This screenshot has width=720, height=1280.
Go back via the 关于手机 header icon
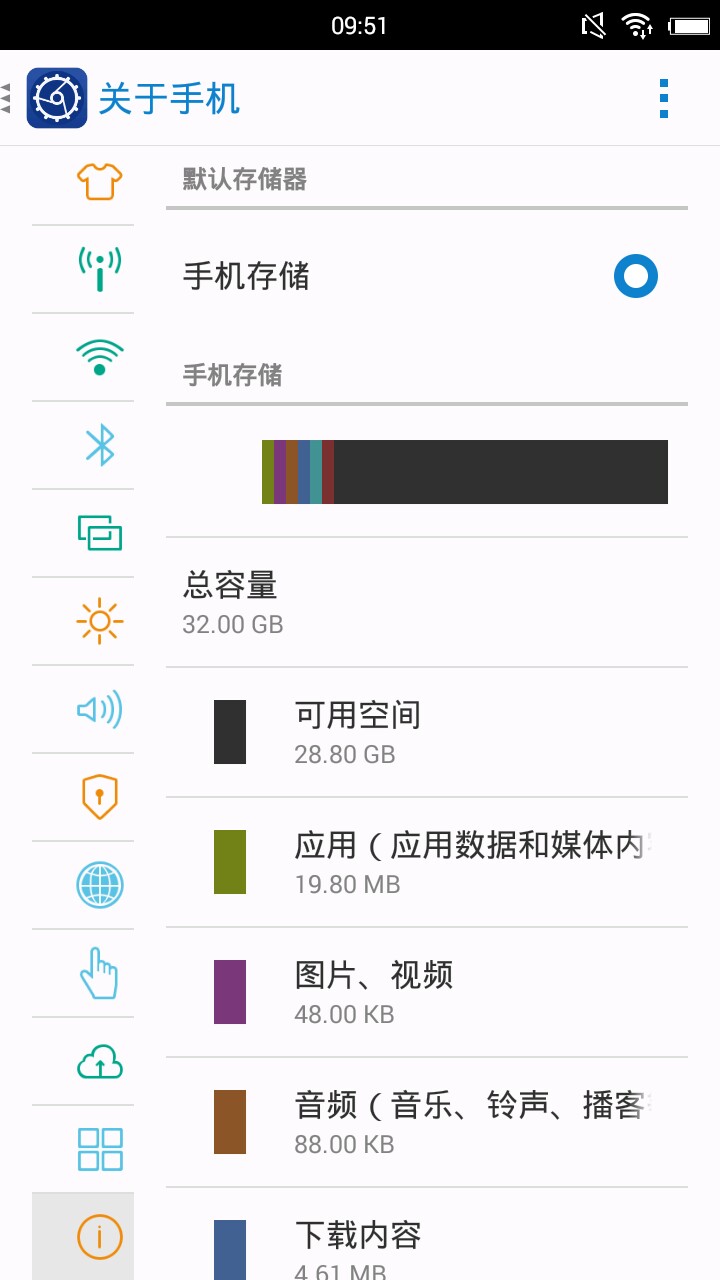[56, 98]
